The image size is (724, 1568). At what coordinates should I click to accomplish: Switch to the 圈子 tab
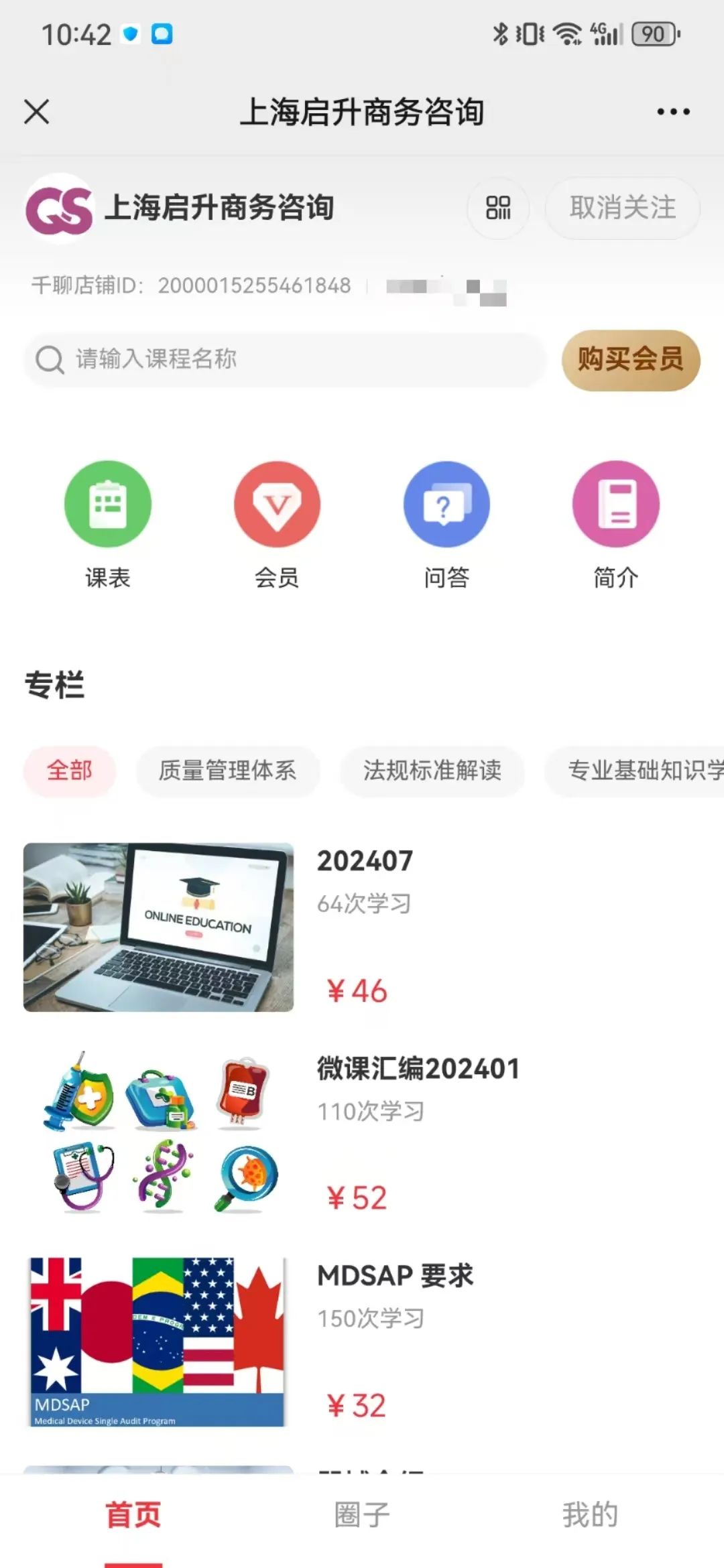click(x=362, y=1514)
